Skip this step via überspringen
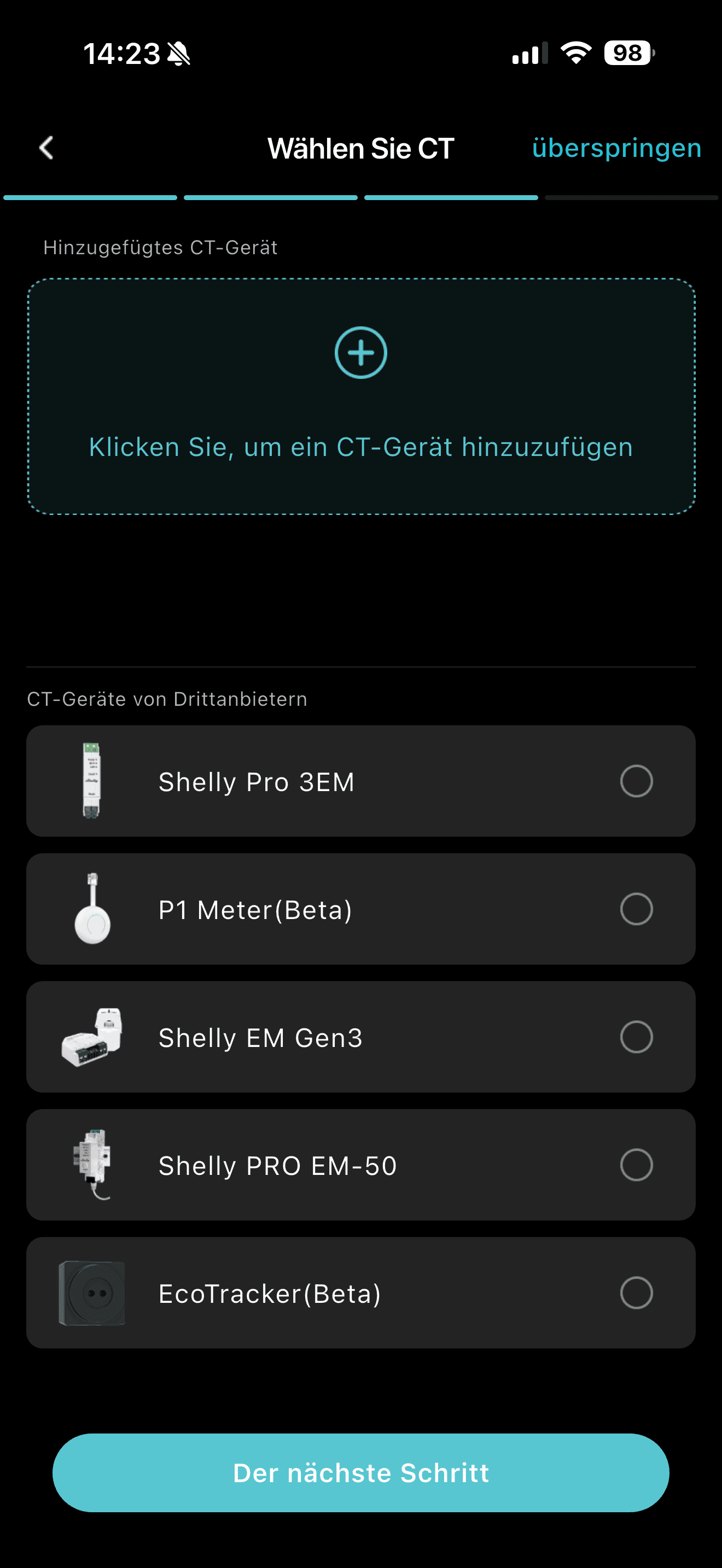The width and height of the screenshot is (722, 1568). pyautogui.click(x=616, y=148)
